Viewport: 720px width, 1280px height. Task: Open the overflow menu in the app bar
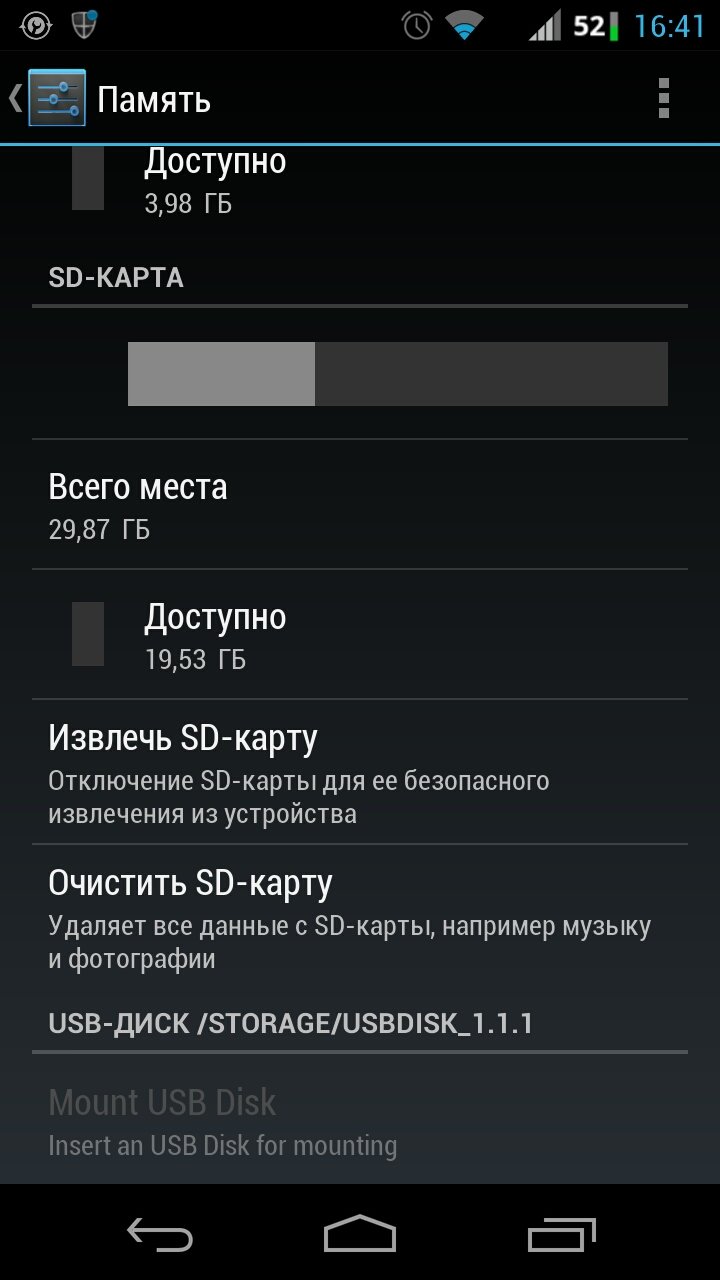tap(663, 99)
